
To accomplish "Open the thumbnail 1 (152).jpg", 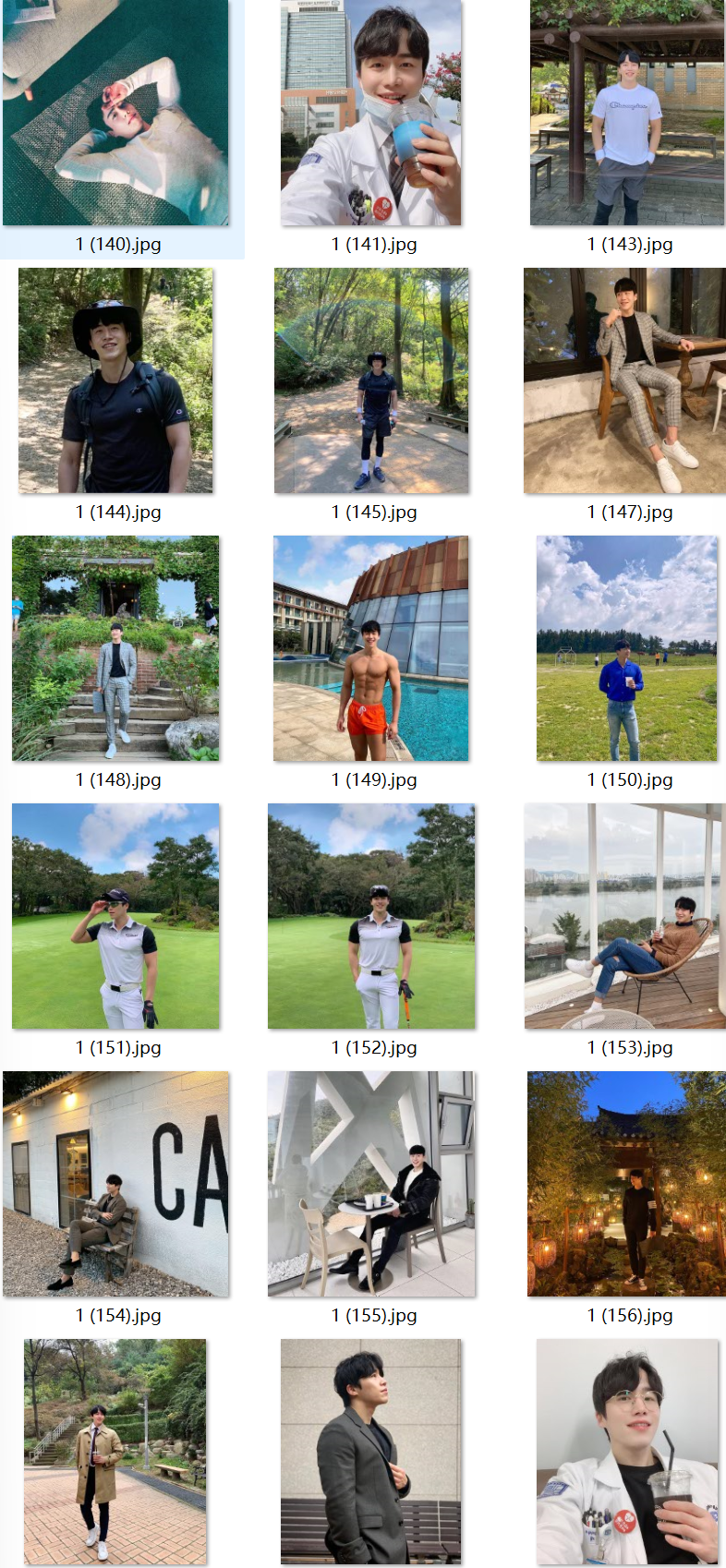I will 371,916.
